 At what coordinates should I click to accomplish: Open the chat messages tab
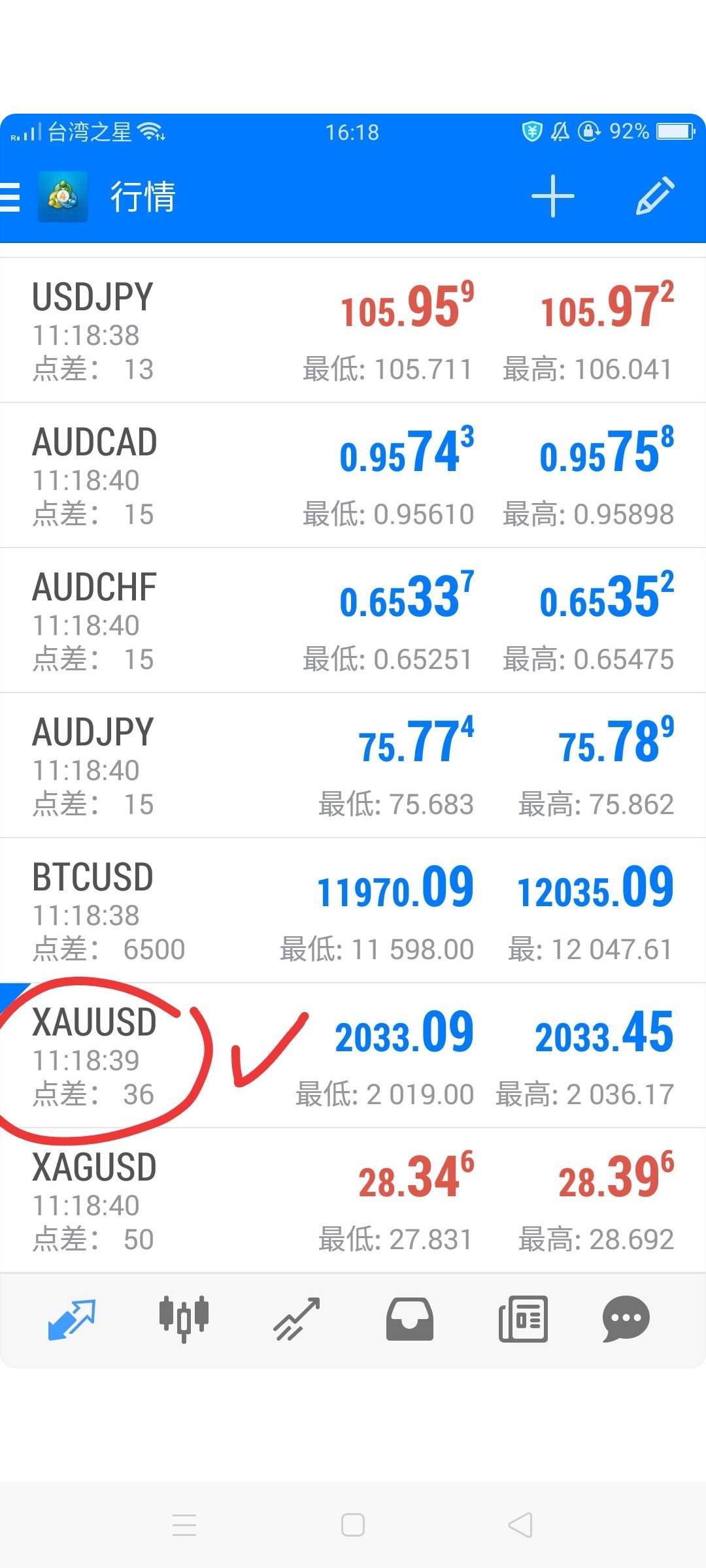tap(626, 1319)
